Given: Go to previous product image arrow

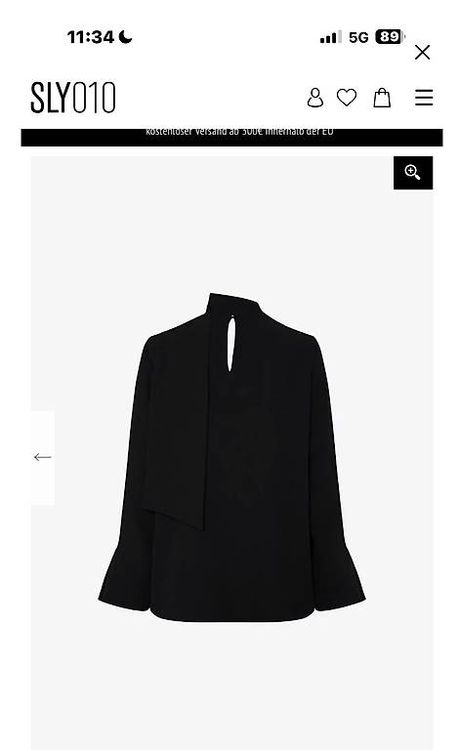Looking at the screenshot, I should pos(43,457).
